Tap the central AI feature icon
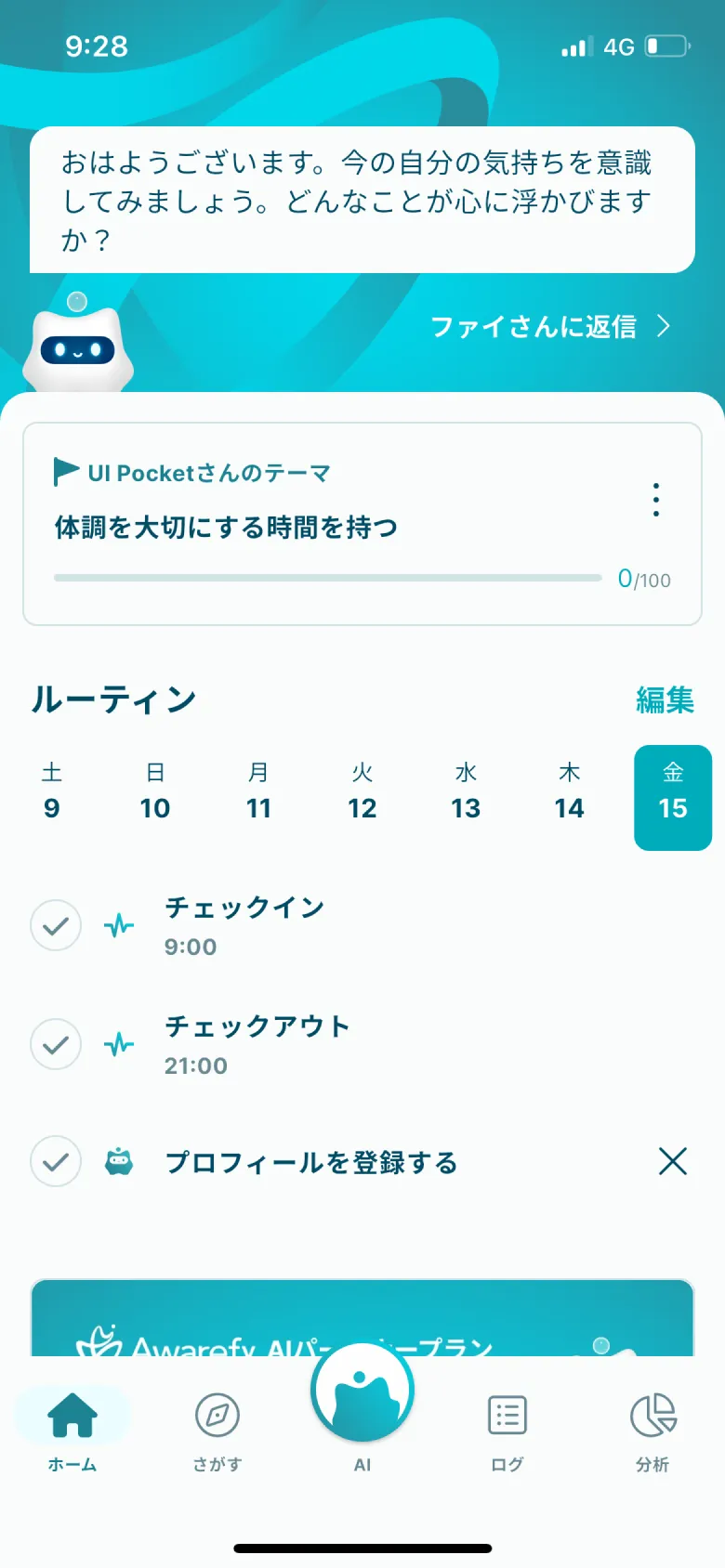This screenshot has height=1568, width=725. pos(362,1389)
